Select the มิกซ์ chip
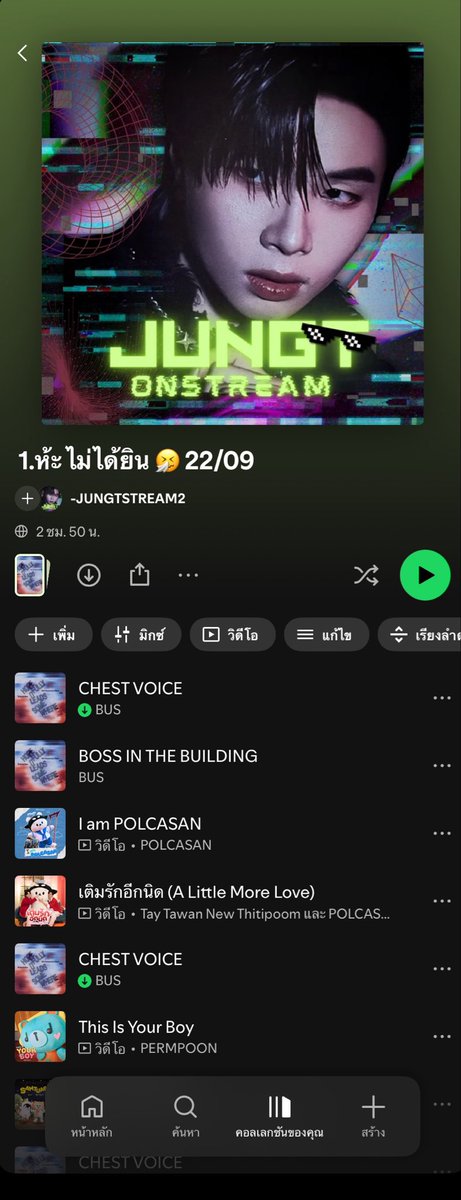461x1200 pixels. coord(141,634)
